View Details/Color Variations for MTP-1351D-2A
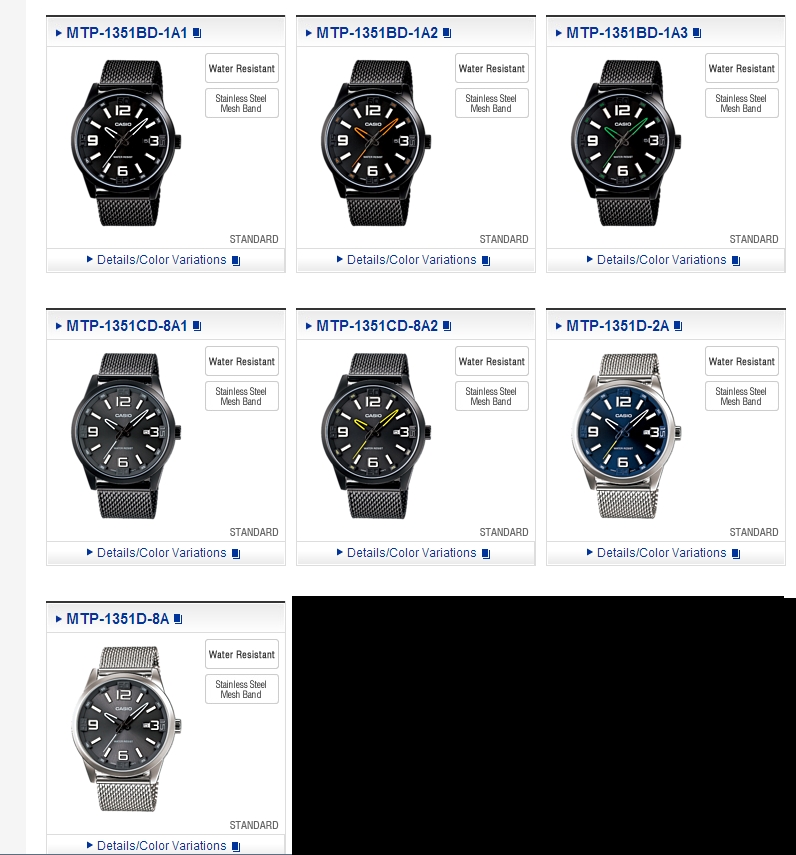 (x=662, y=552)
